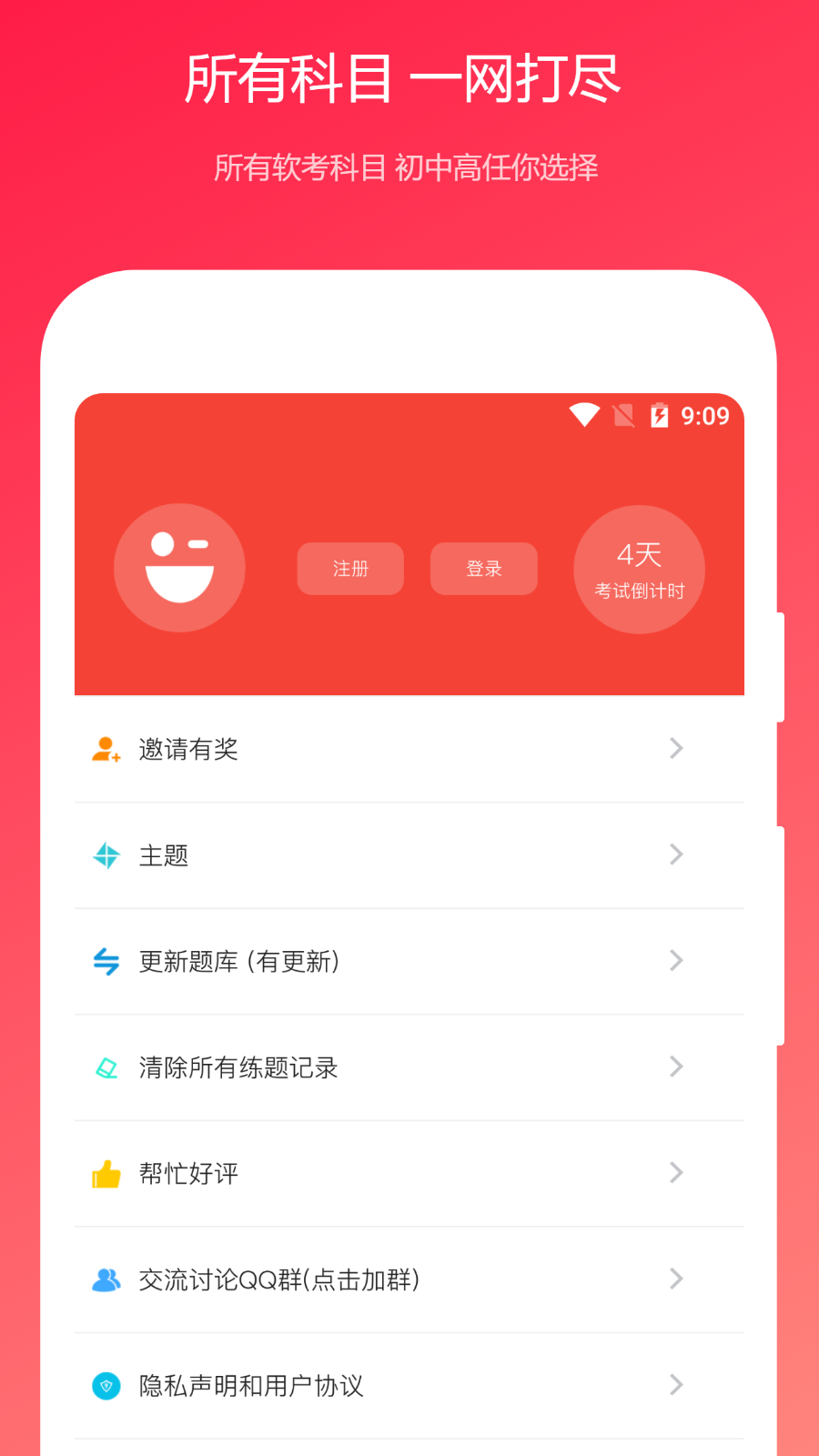Click the 登录 login button

pyautogui.click(x=483, y=568)
